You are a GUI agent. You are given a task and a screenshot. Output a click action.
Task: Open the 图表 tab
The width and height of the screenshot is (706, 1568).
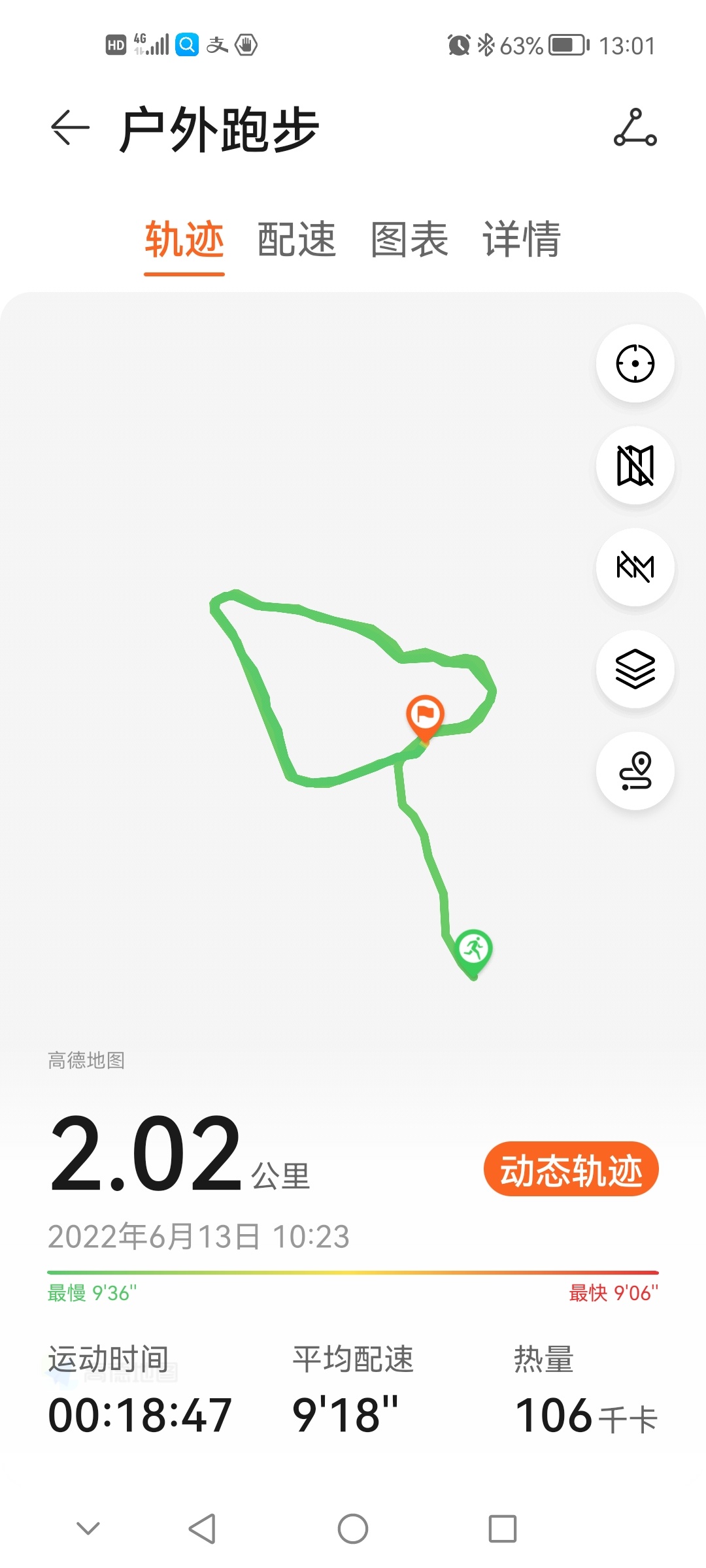[x=409, y=239]
